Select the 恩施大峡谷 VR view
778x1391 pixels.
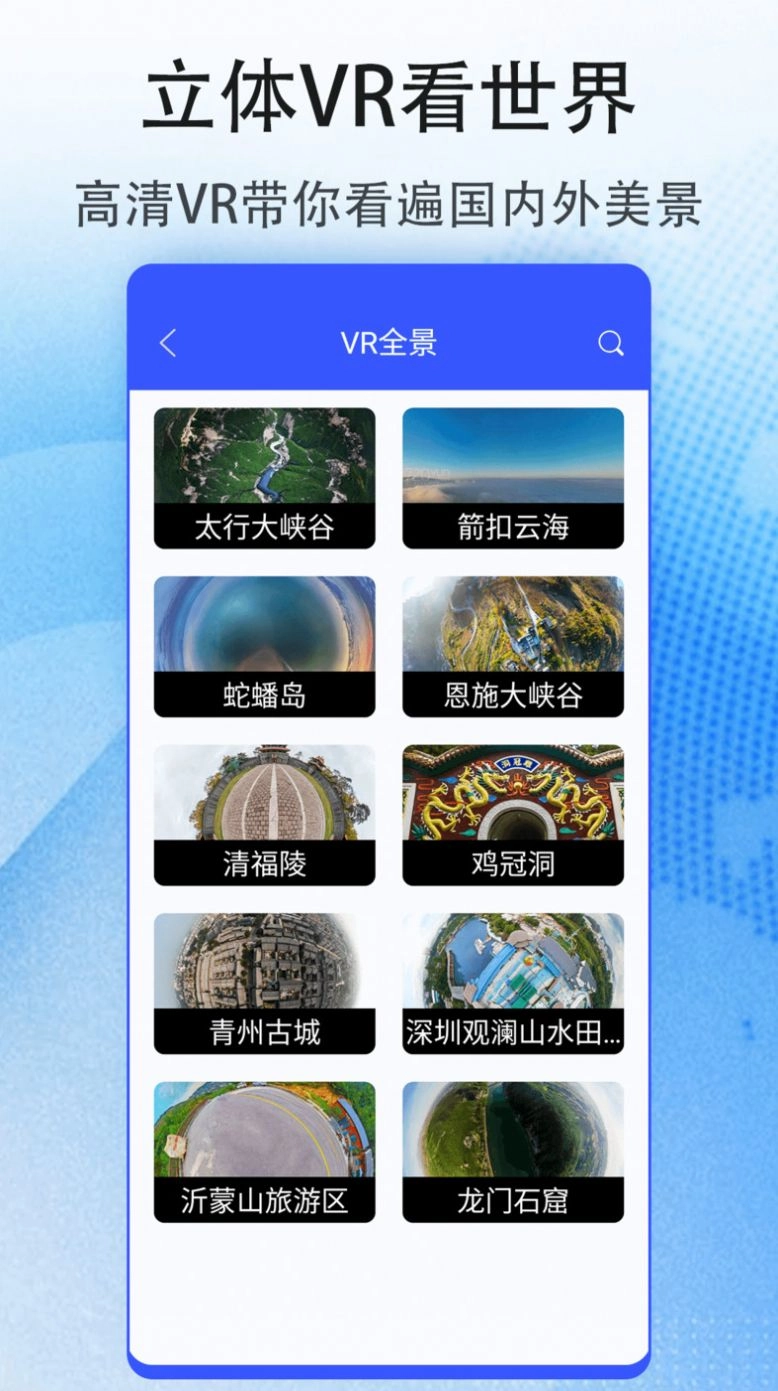pyautogui.click(x=514, y=632)
